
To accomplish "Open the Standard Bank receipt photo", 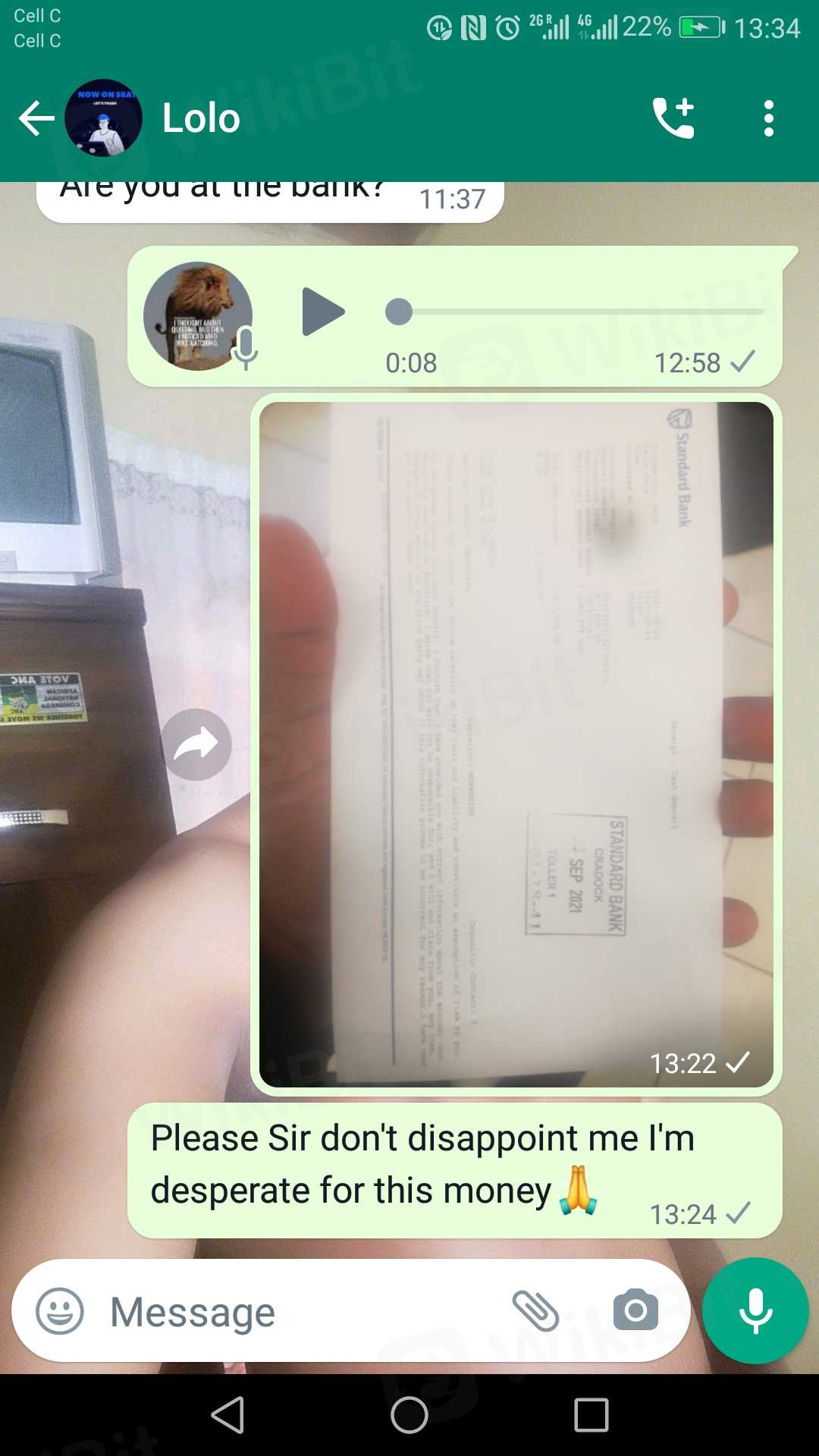I will 516,743.
